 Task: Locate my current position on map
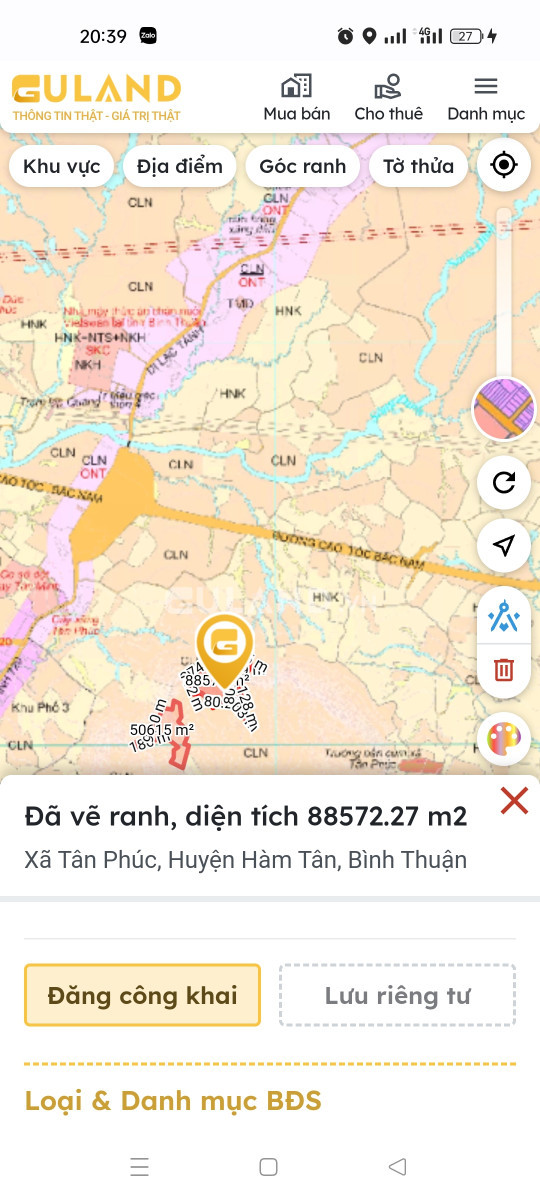pyautogui.click(x=504, y=165)
